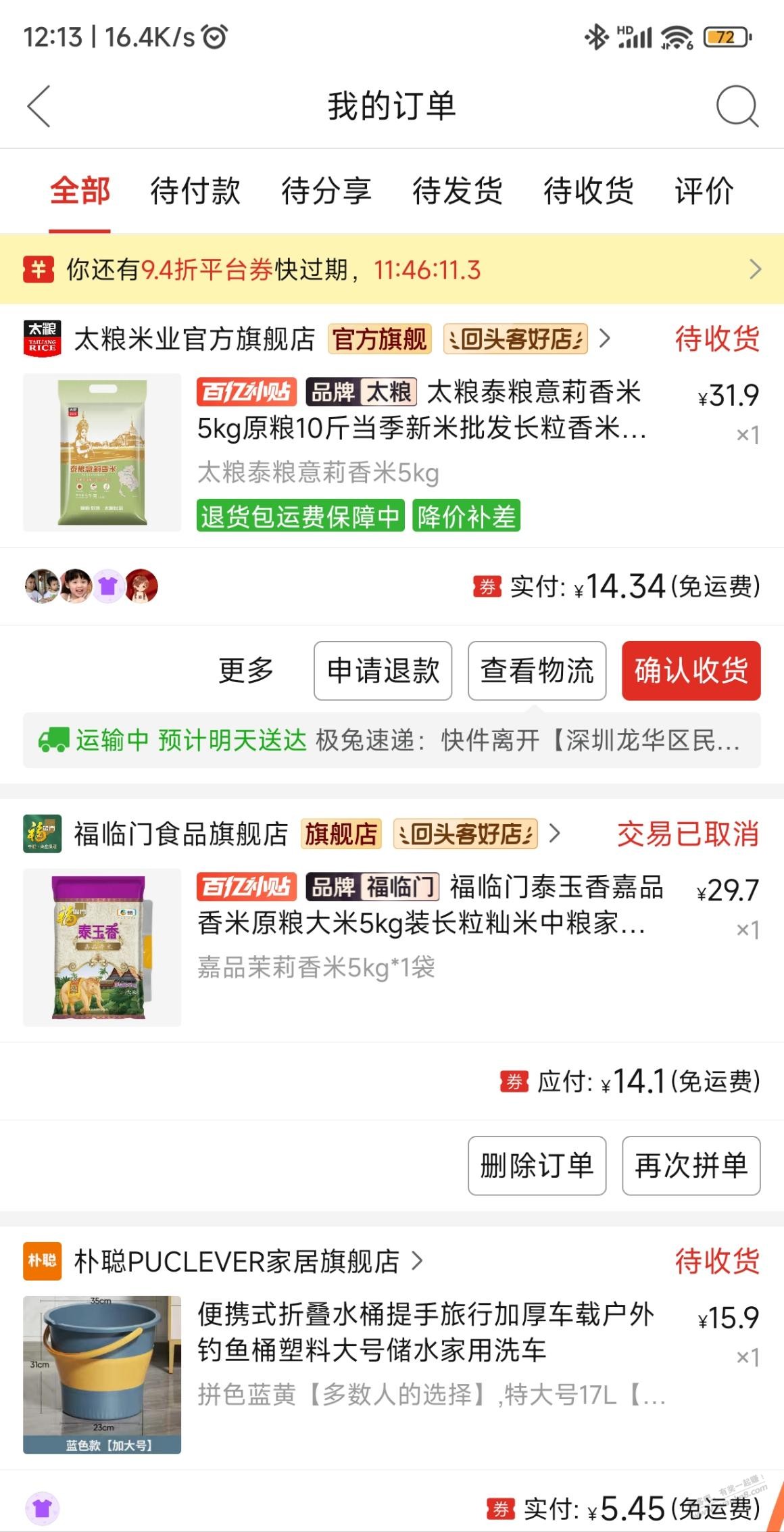Open the 9.4折平台券 expiring banner
Viewport: 784px width, 1532px height.
pyautogui.click(x=392, y=270)
